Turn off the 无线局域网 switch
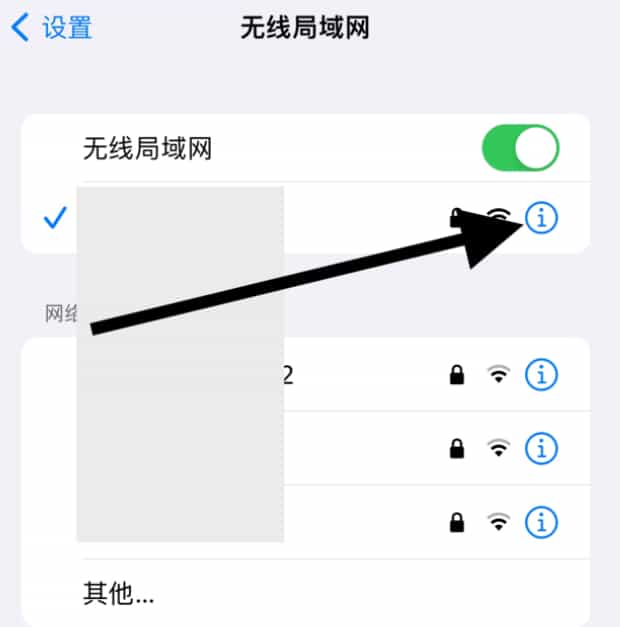620x627 pixels. 519,149
